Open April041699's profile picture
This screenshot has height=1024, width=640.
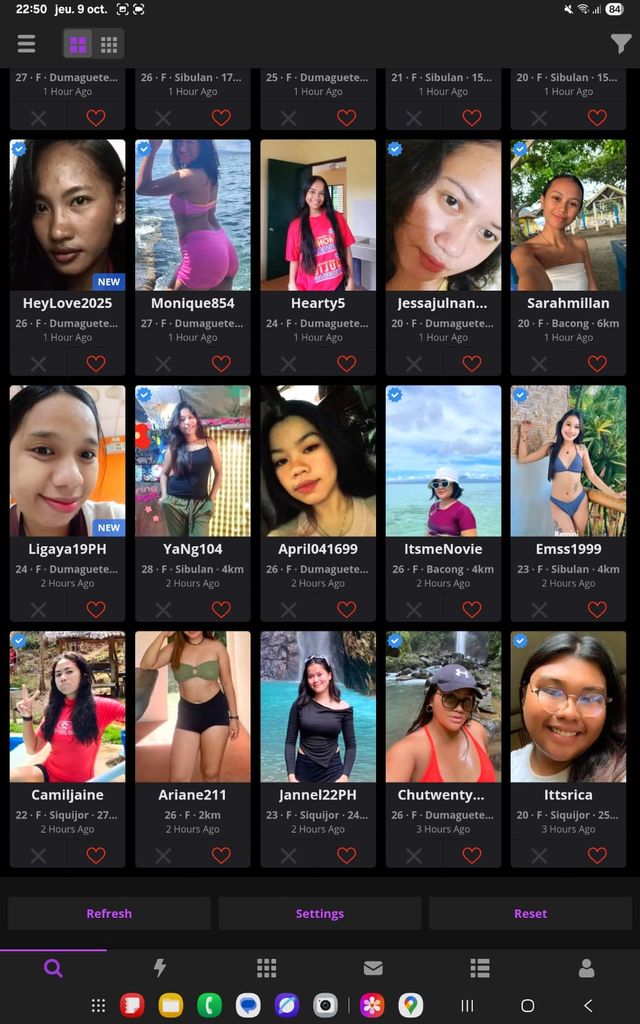(x=318, y=460)
